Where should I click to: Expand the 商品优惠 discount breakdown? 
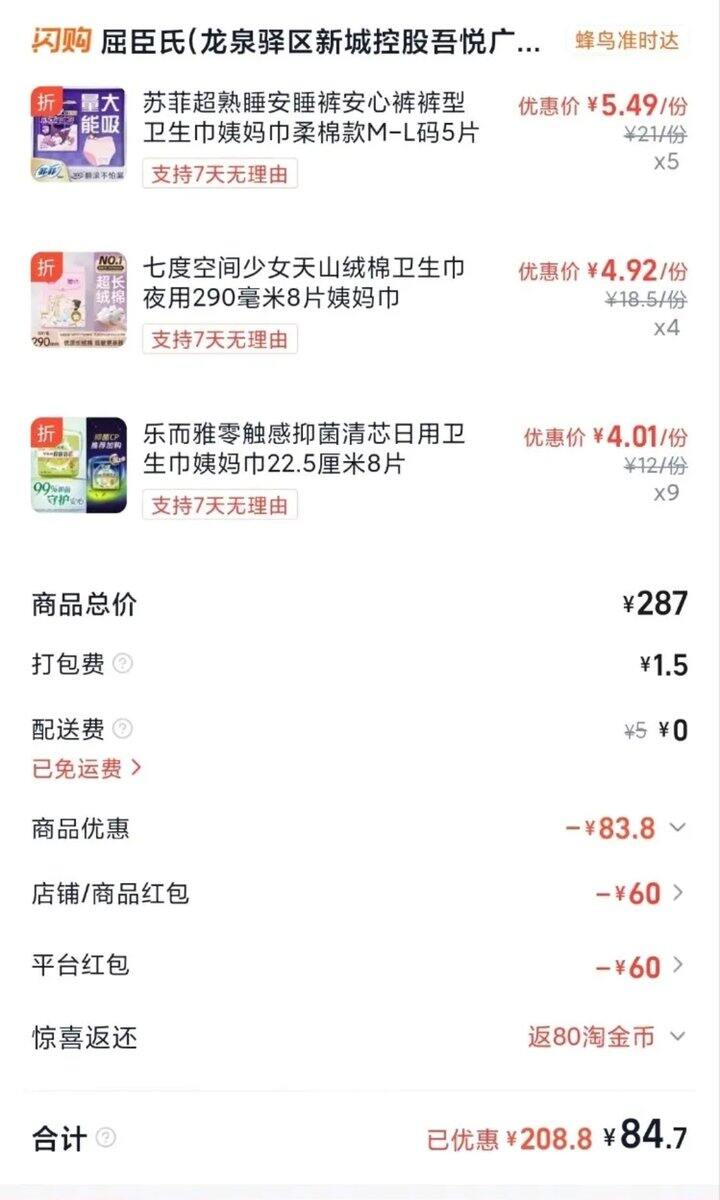point(678,828)
